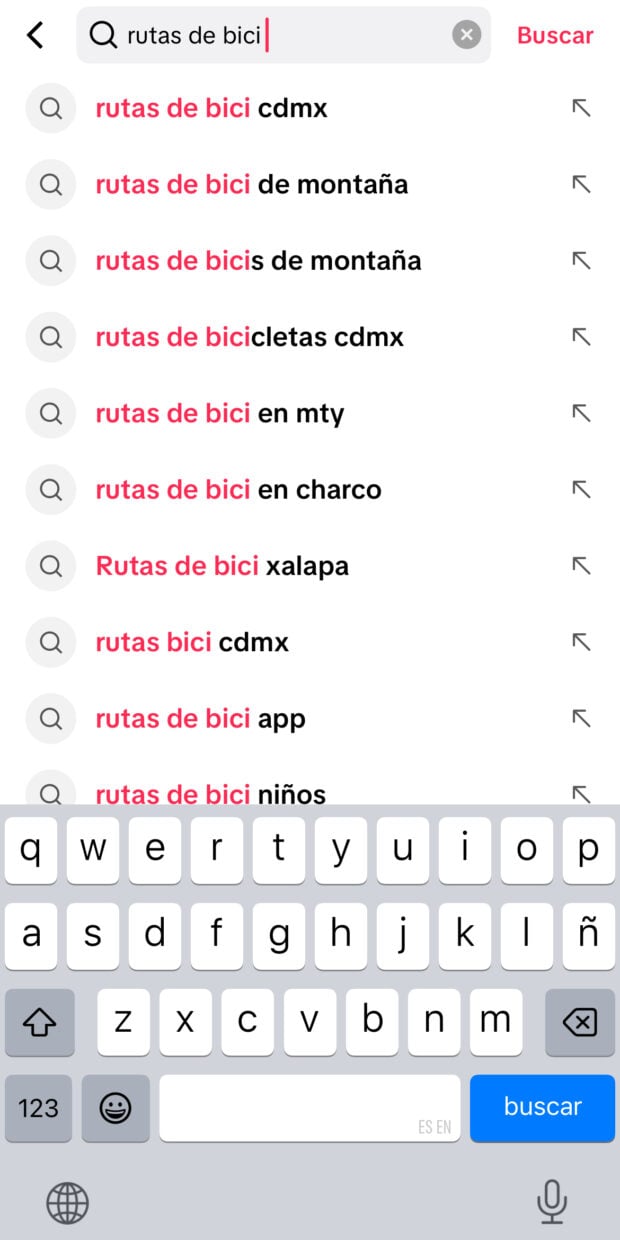Delete a character with the backspace key
This screenshot has width=620, height=1240.
tap(579, 1022)
